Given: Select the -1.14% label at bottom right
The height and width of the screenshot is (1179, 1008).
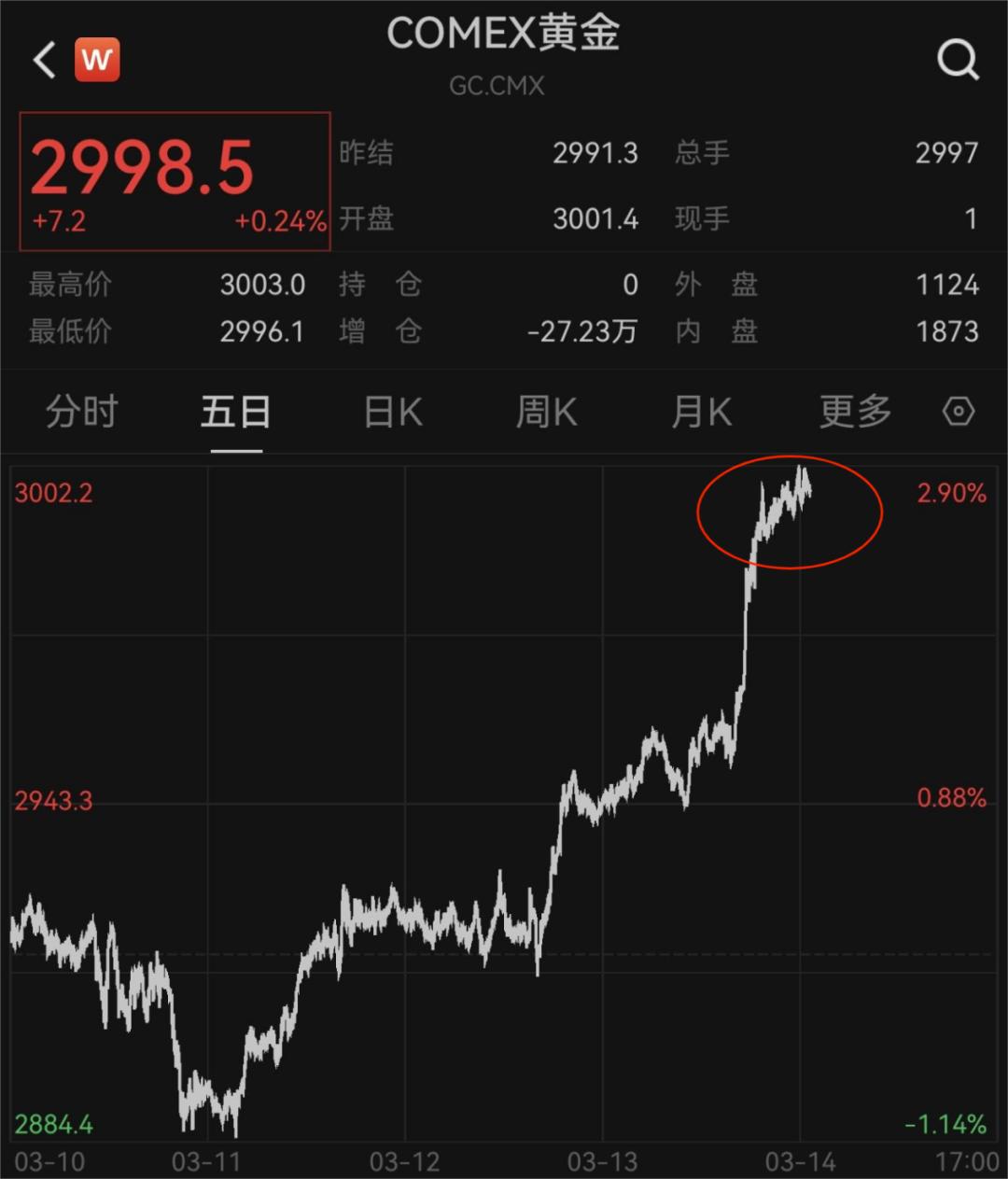Looking at the screenshot, I should pyautogui.click(x=948, y=1126).
